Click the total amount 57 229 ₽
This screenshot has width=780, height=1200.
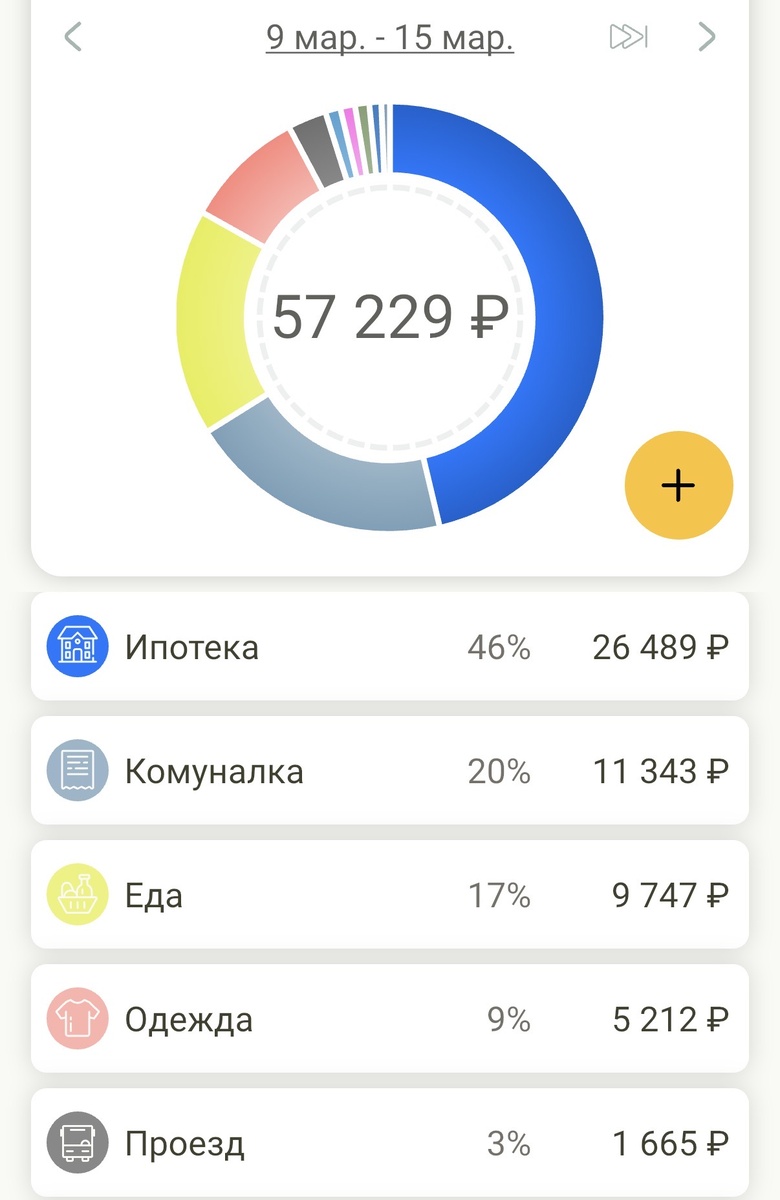point(390,315)
